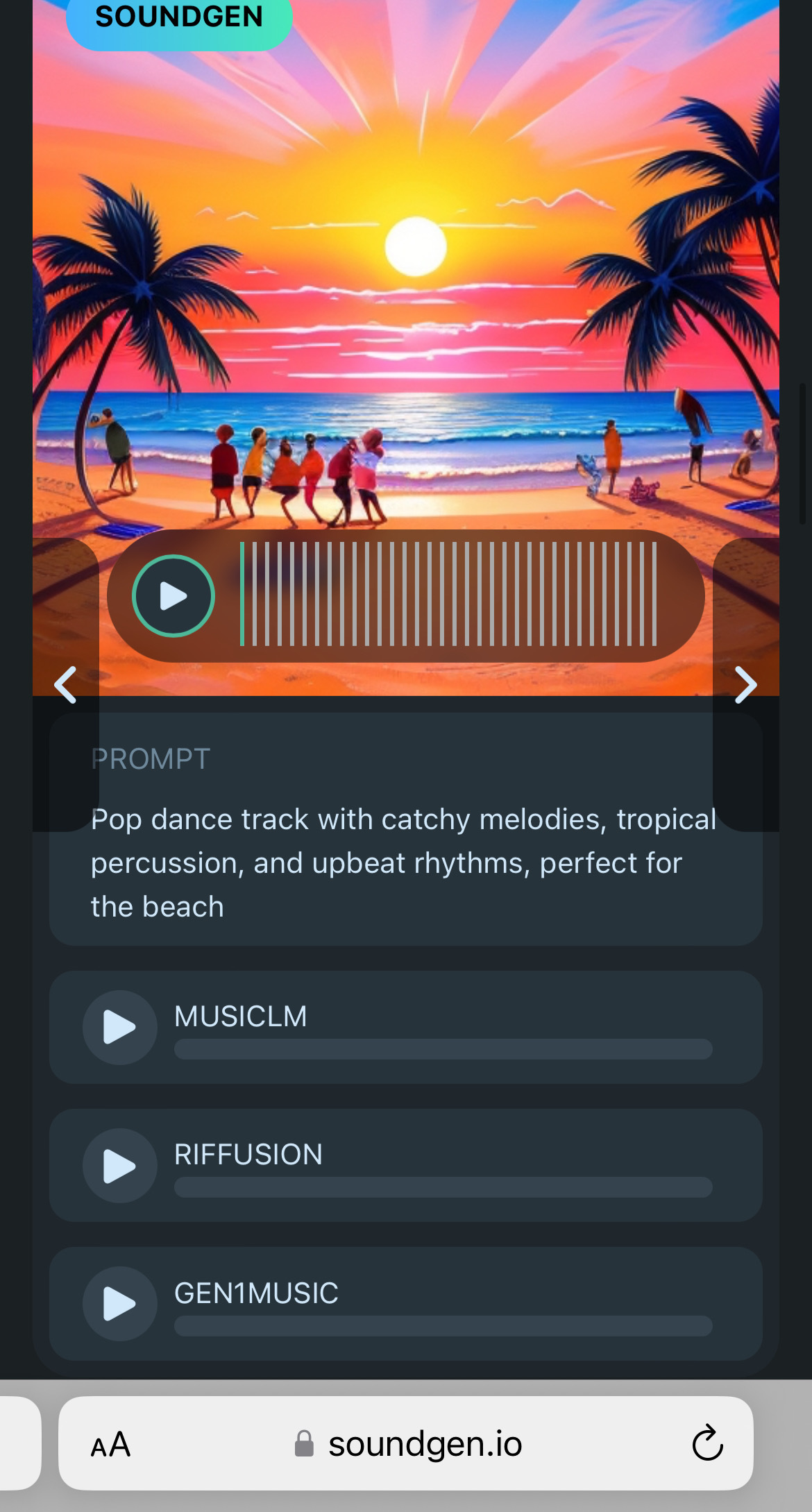Seek within the SoundGen waveform

(448, 594)
